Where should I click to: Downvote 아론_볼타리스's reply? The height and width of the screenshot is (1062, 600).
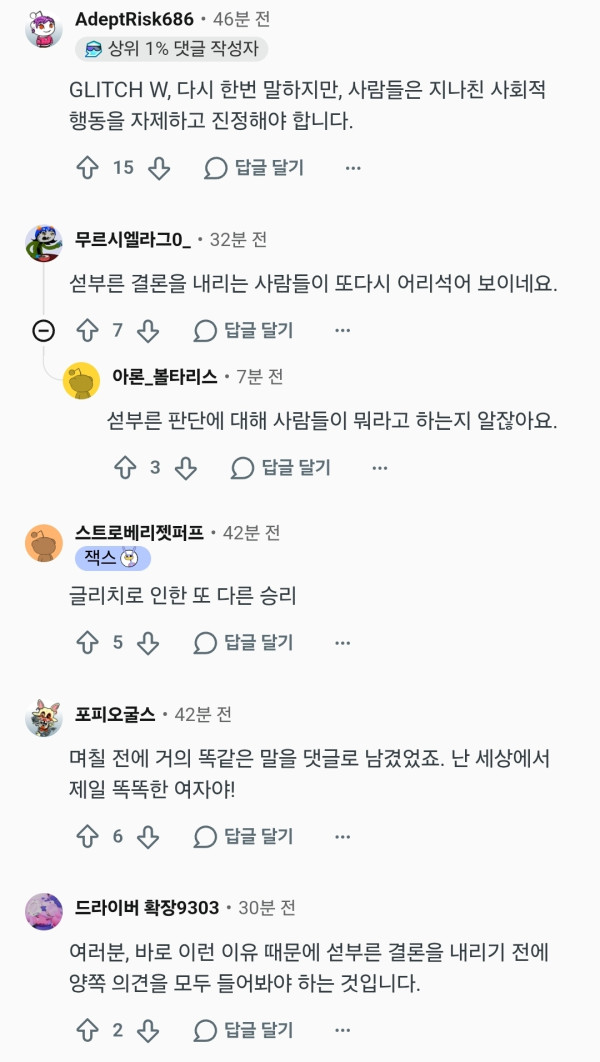[186, 467]
